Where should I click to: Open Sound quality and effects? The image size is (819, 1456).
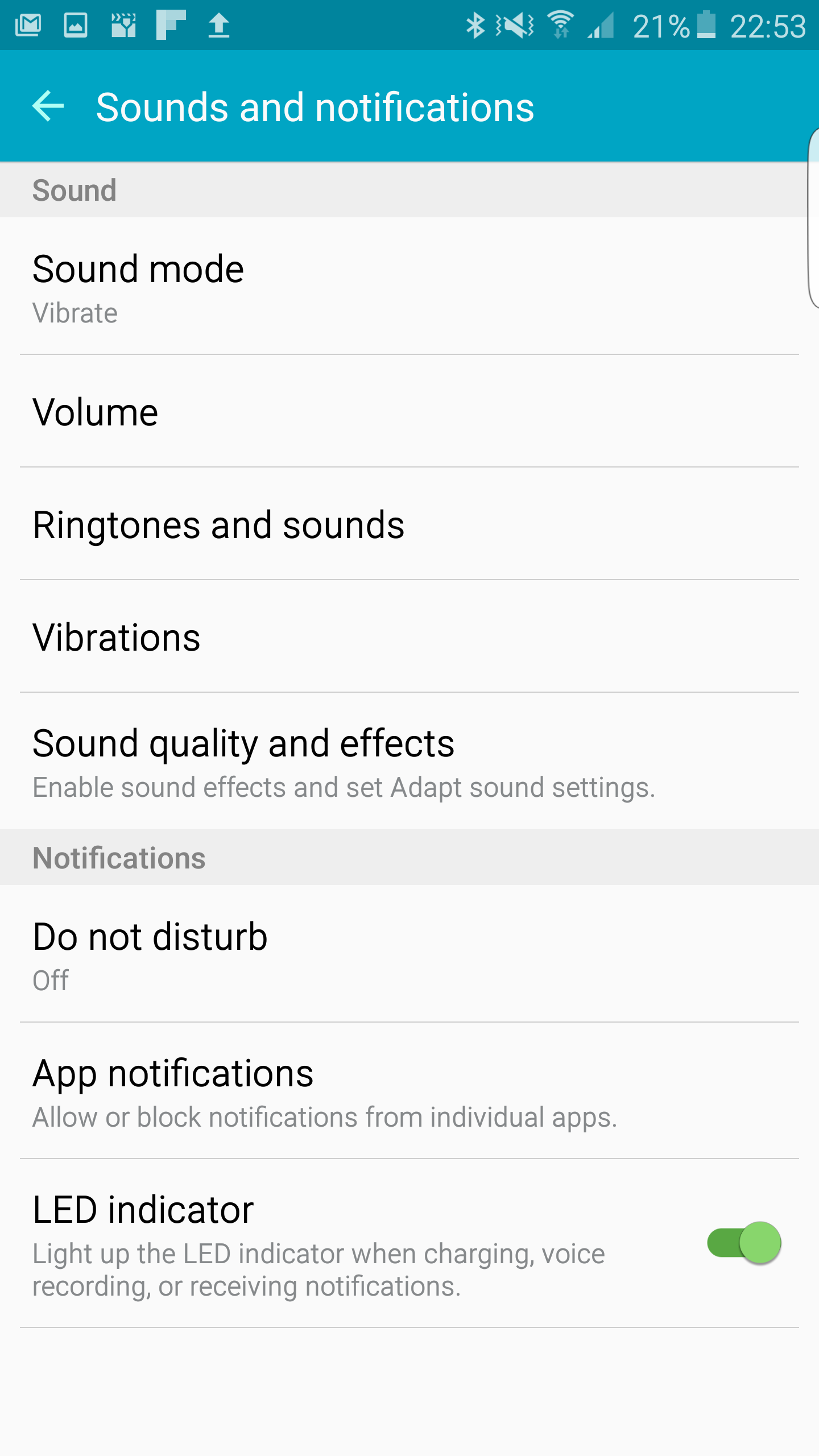click(x=409, y=761)
